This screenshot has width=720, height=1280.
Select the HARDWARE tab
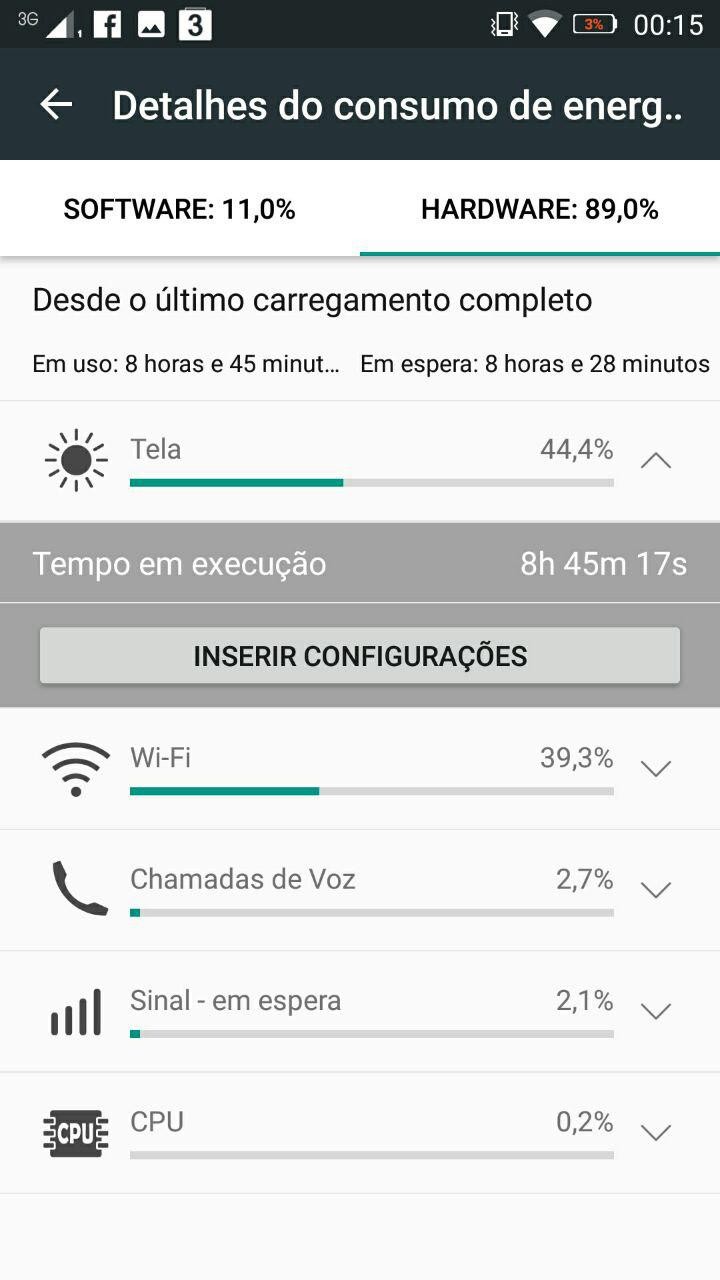point(540,209)
